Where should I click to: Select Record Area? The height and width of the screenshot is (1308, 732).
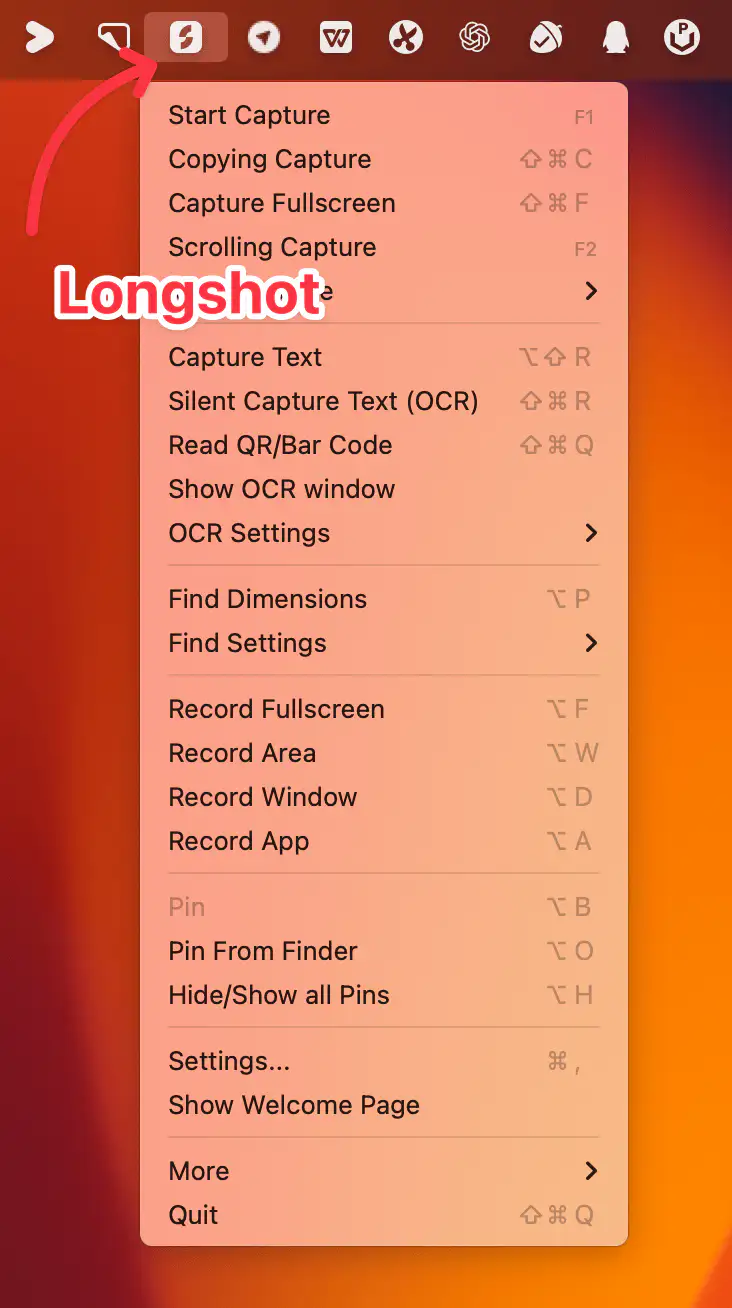tap(384, 753)
